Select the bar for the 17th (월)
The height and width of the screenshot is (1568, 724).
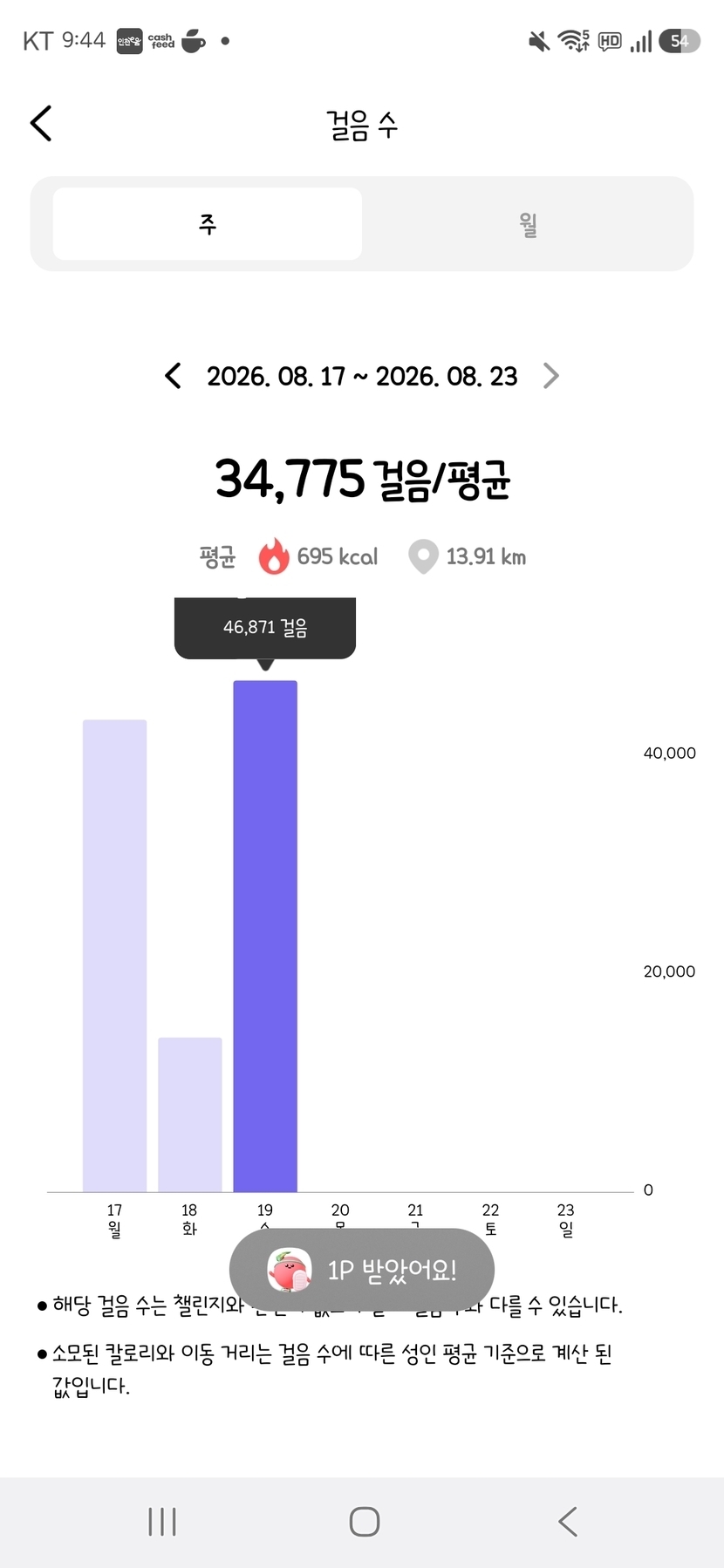coord(114,956)
